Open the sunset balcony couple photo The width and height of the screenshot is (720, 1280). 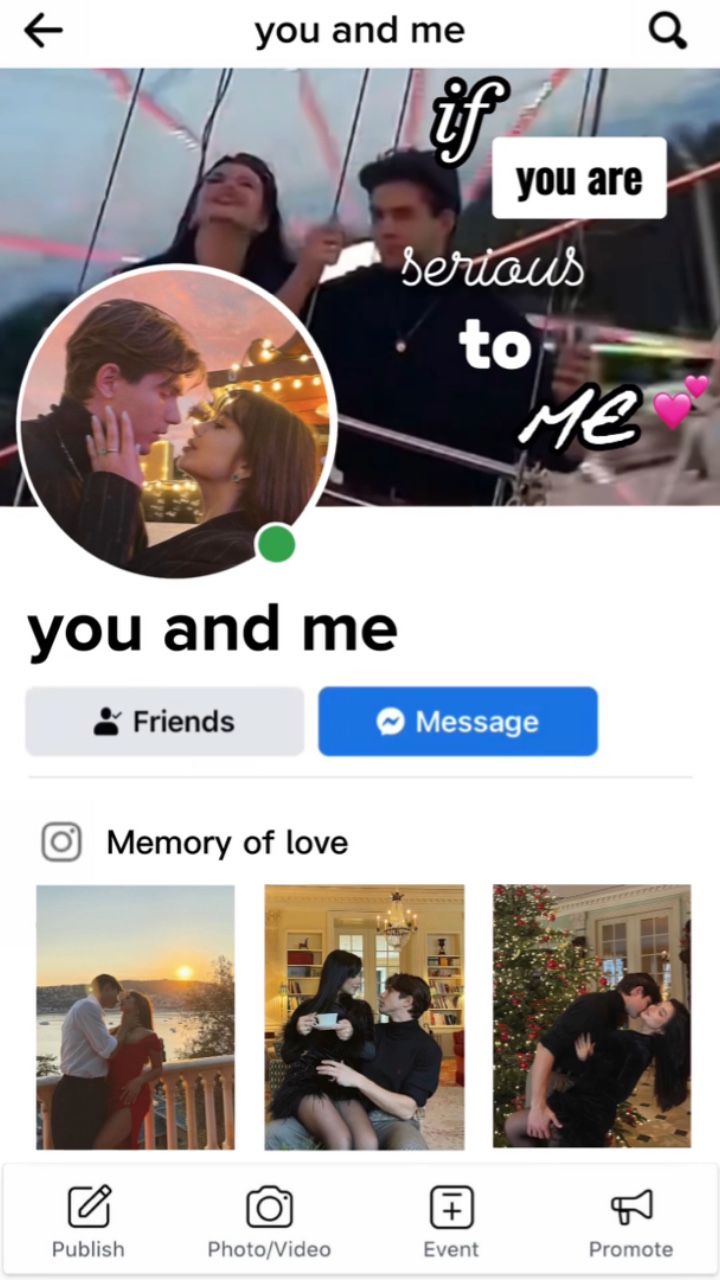pyautogui.click(x=136, y=1017)
